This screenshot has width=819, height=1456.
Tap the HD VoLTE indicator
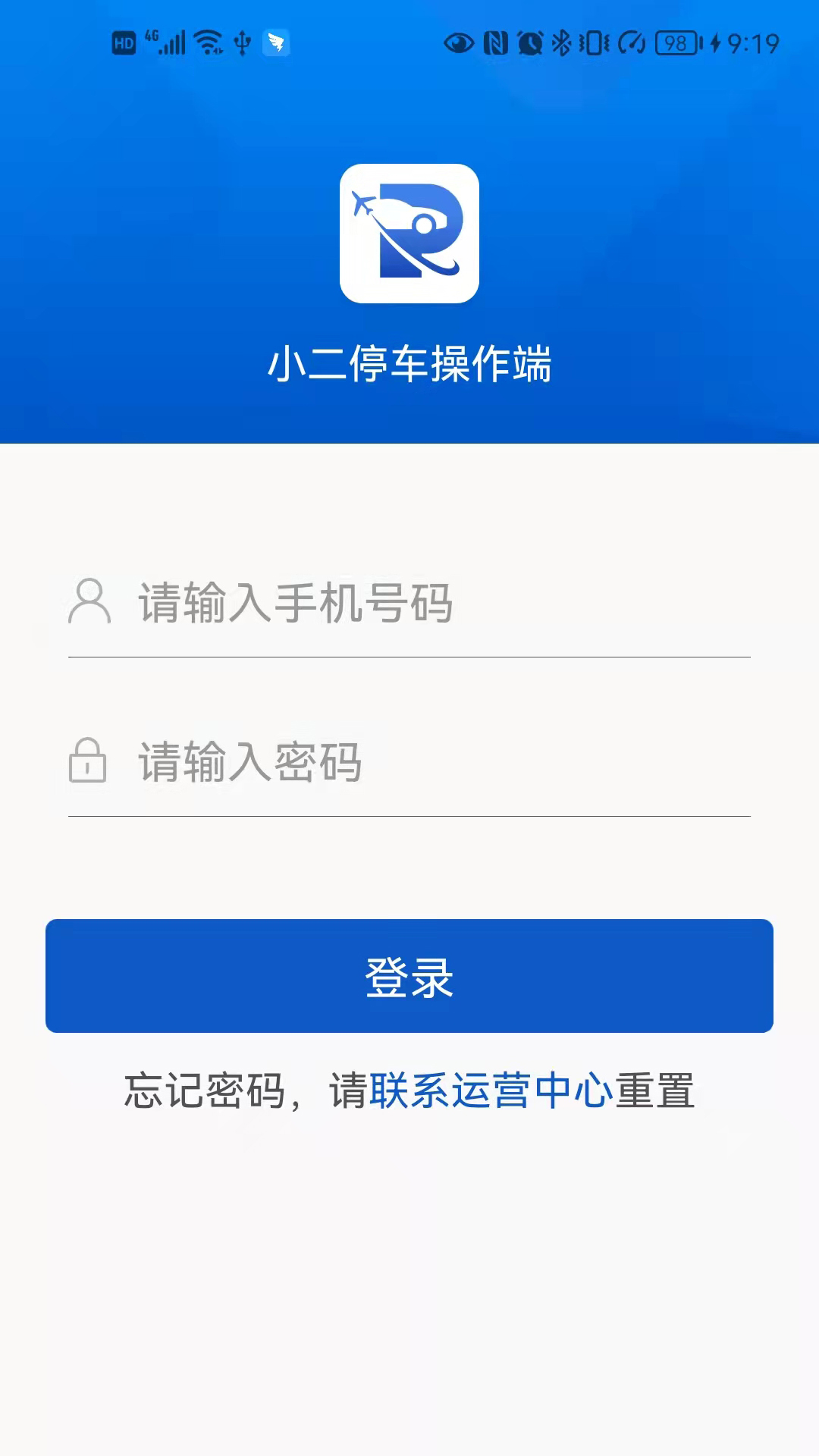pyautogui.click(x=124, y=44)
